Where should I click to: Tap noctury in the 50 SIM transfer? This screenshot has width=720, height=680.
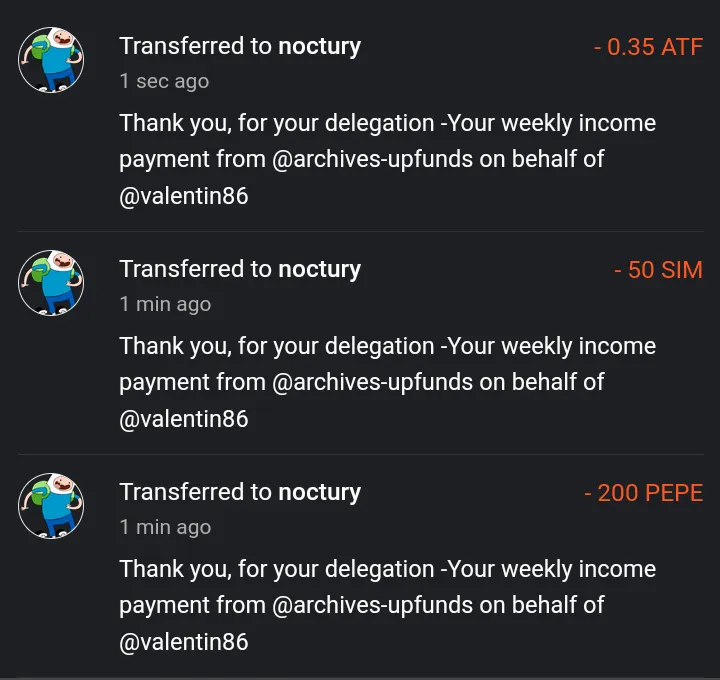319,269
